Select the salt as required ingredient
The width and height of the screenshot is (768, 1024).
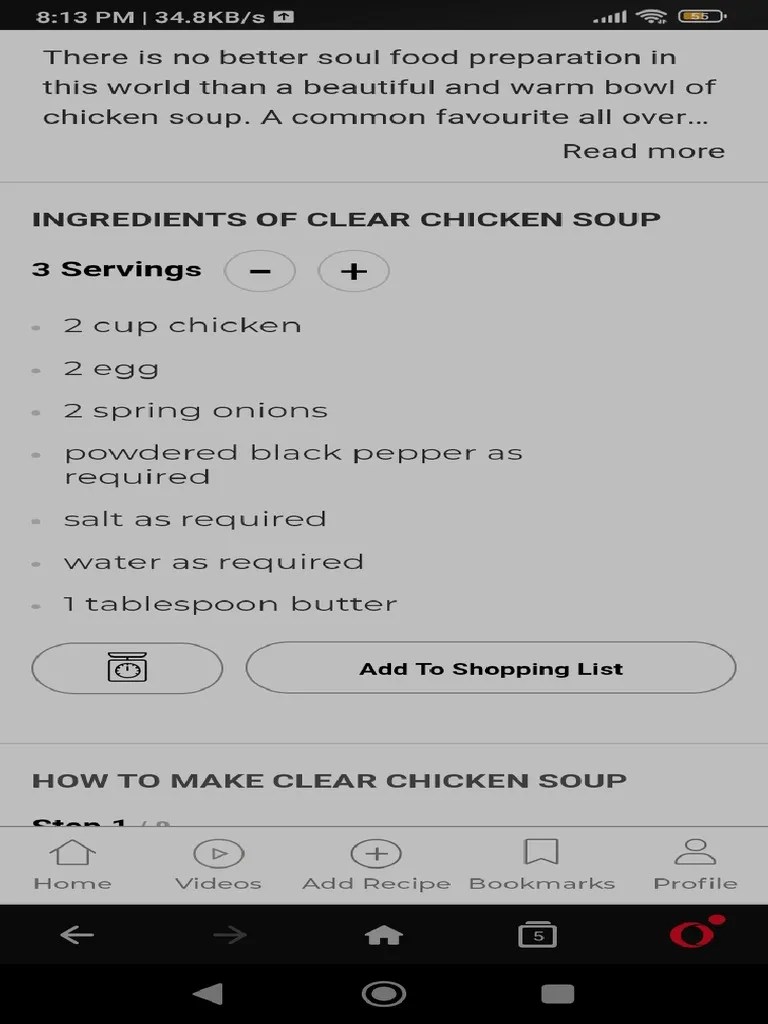195,519
